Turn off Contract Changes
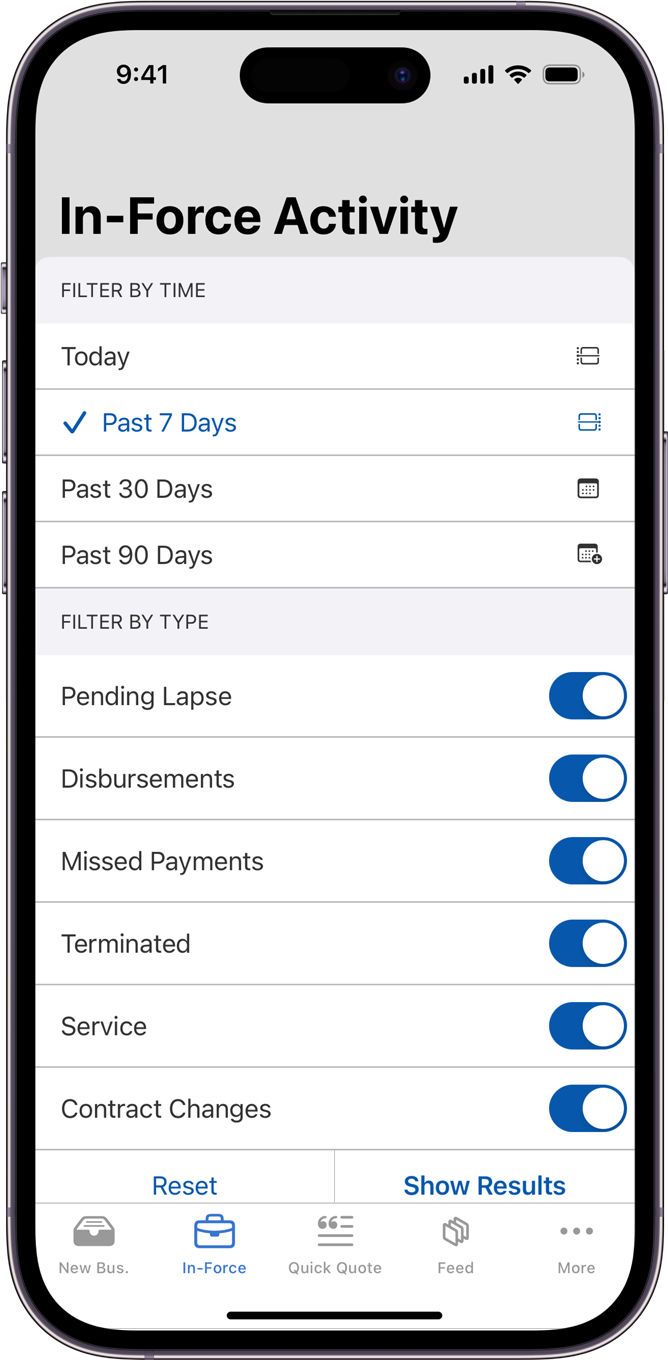The width and height of the screenshot is (668, 1360). [587, 1109]
